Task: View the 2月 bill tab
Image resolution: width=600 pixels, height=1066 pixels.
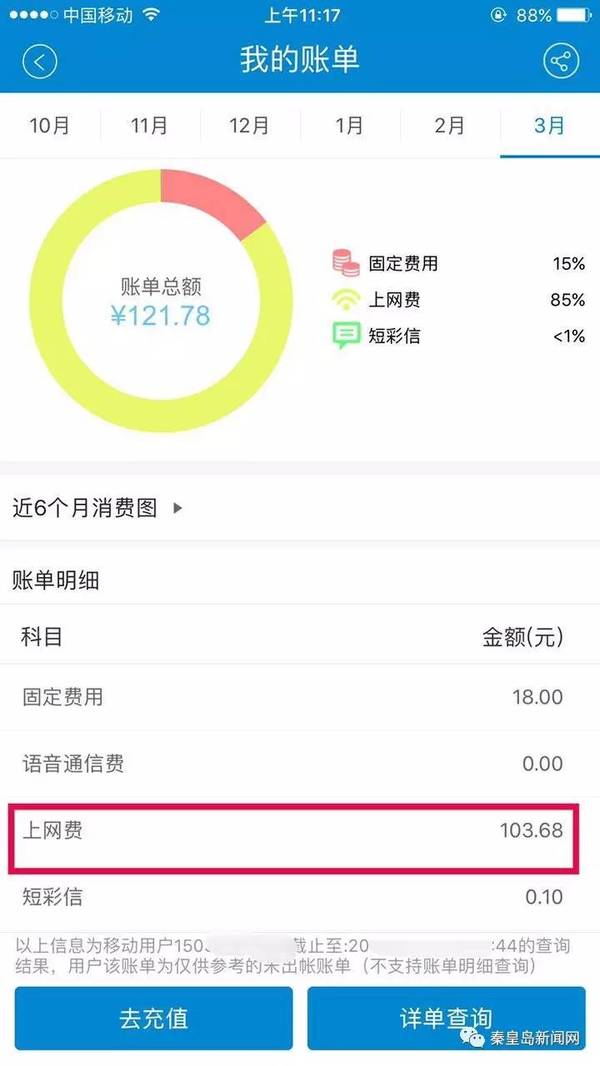Action: point(450,126)
